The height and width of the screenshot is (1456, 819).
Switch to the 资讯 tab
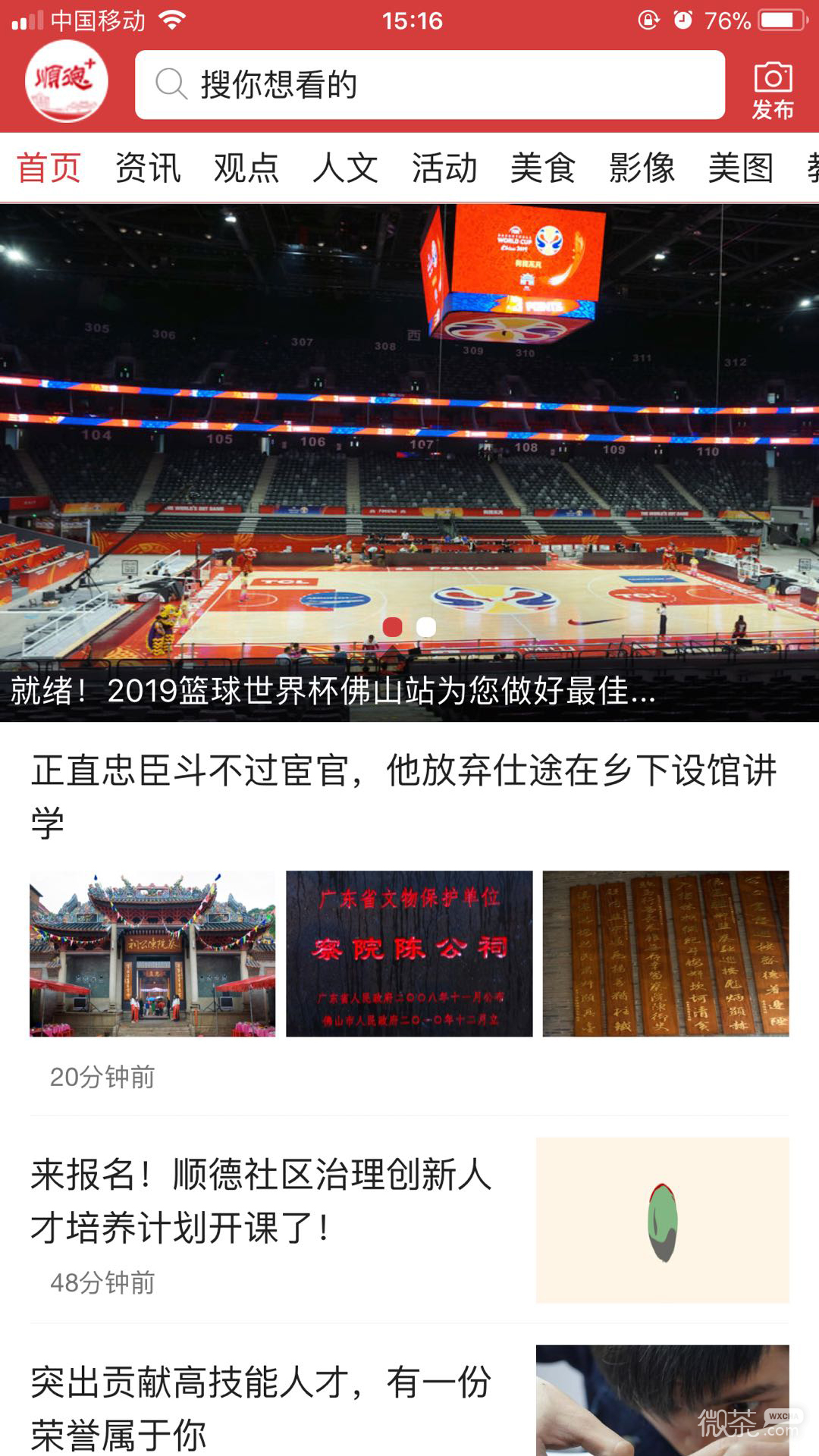[x=147, y=168]
